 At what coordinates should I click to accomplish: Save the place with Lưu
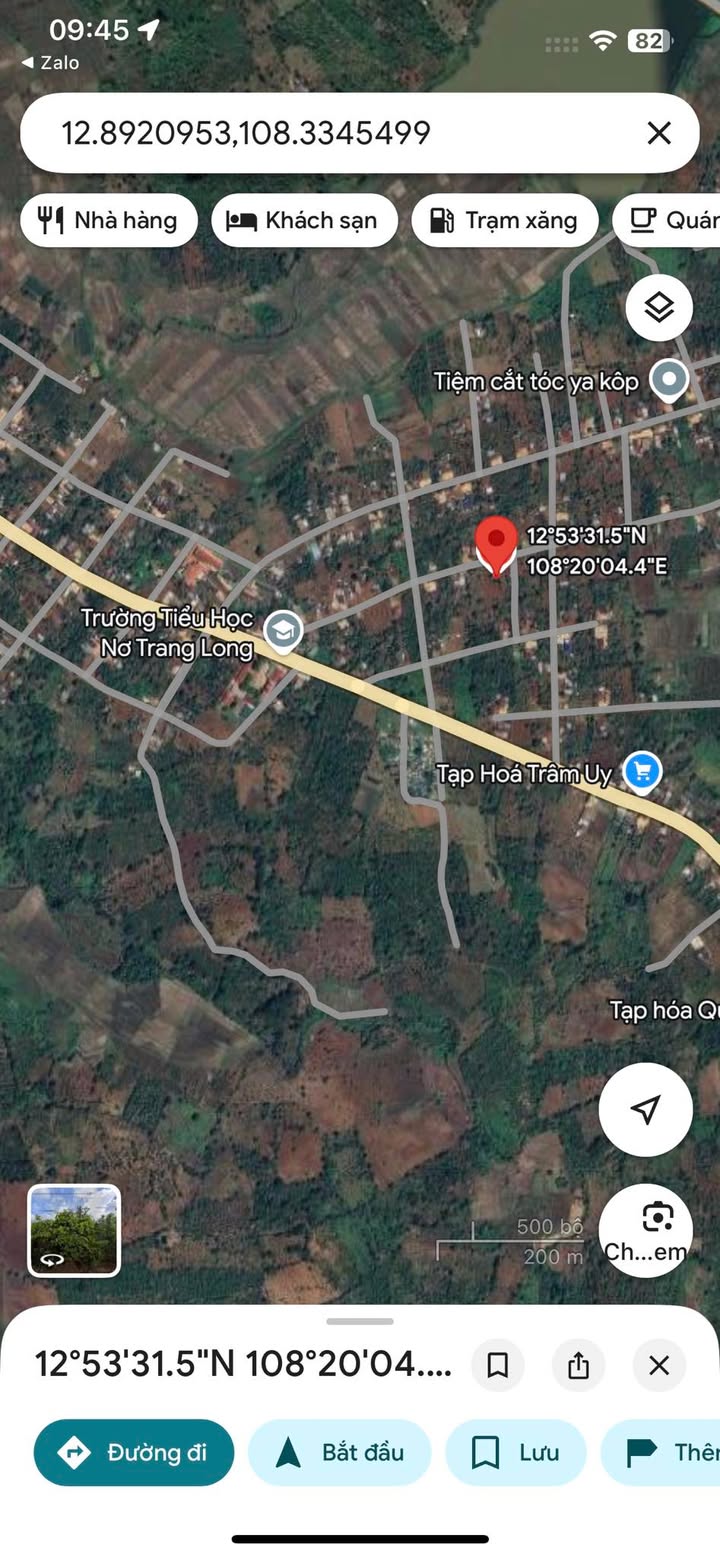[516, 1452]
